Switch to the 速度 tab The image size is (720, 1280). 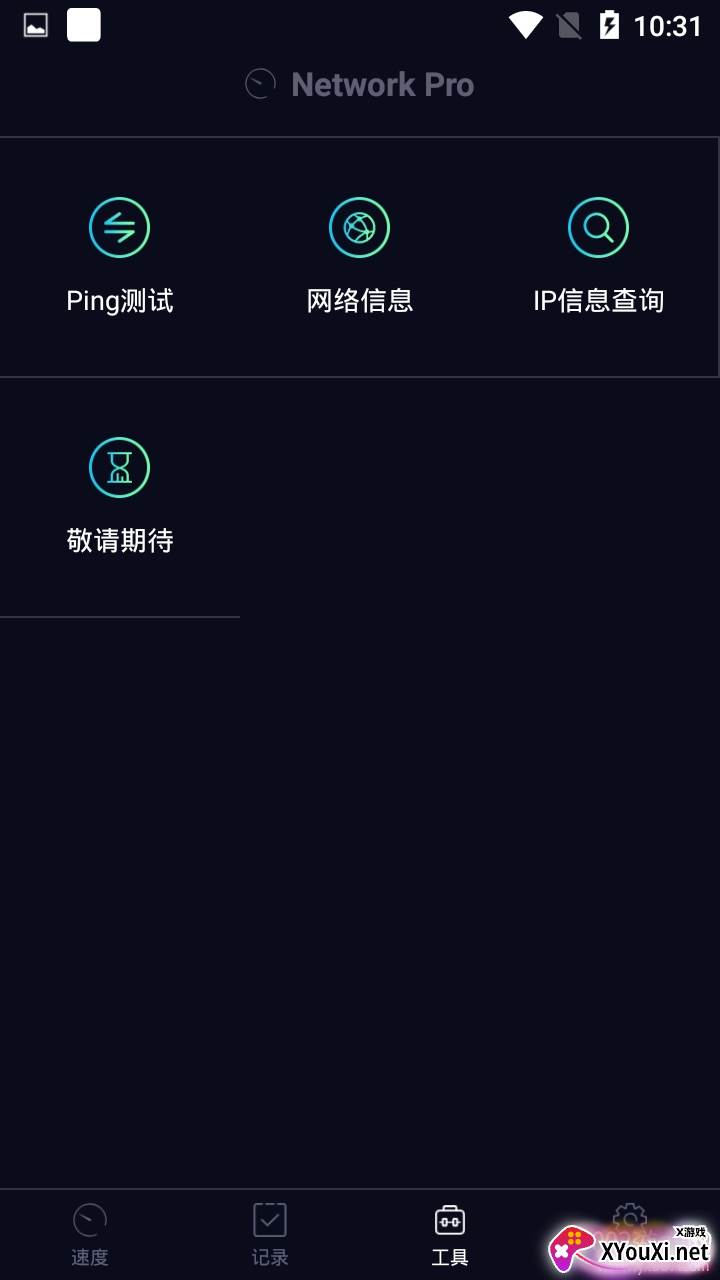coord(90,1235)
